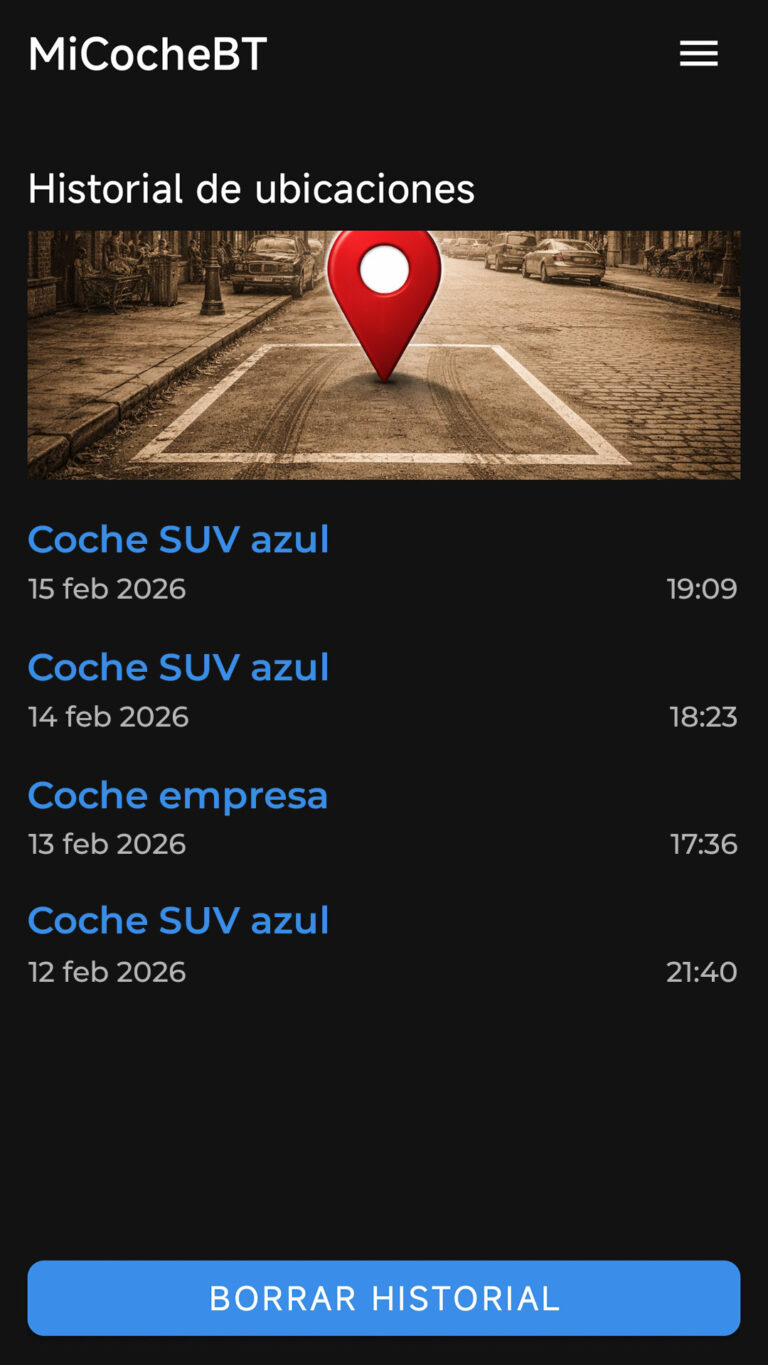Screen dimensions: 768x1365
Task: Select the date 12 feb 2026
Action: [106, 971]
